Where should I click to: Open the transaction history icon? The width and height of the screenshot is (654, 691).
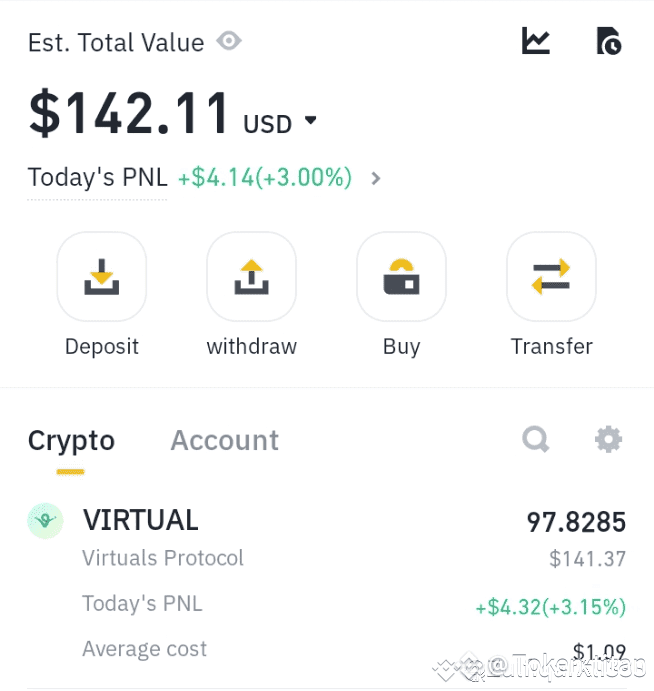pos(608,42)
